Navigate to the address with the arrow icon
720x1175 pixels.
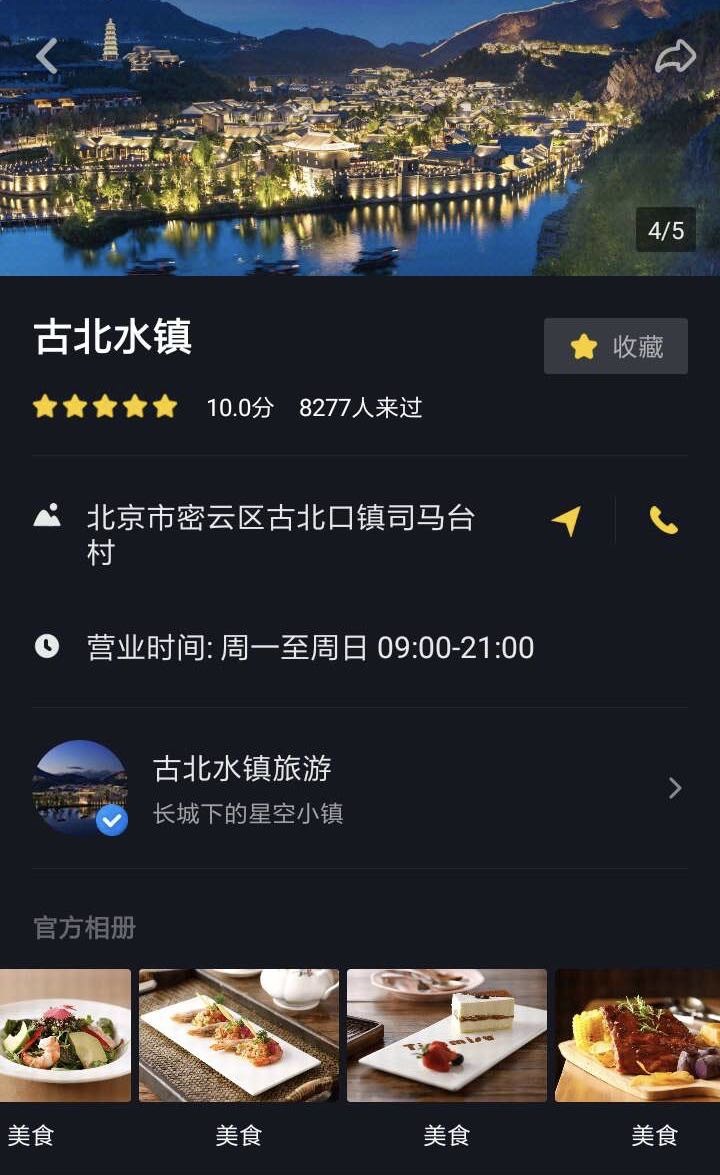[566, 521]
